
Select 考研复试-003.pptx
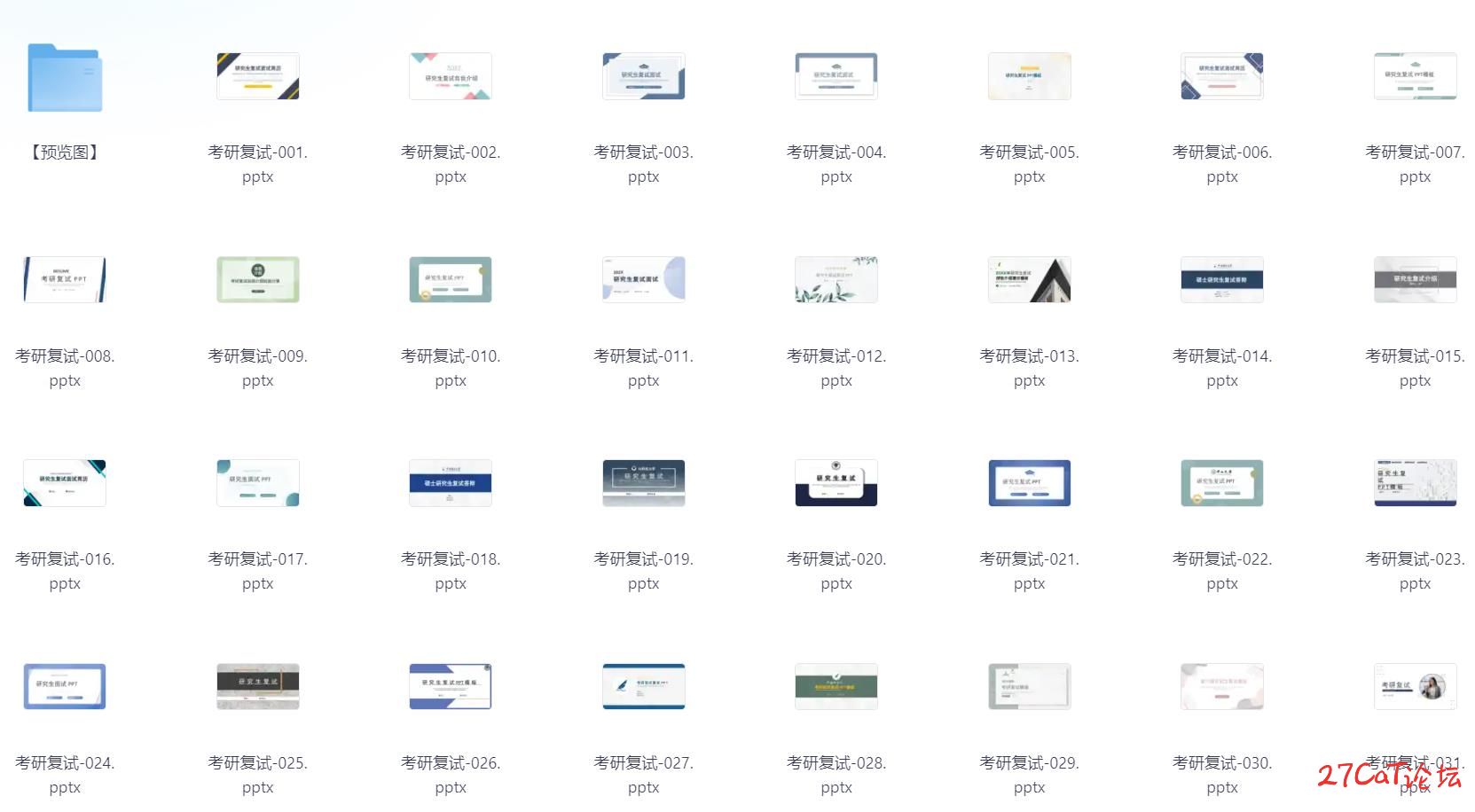(x=644, y=76)
